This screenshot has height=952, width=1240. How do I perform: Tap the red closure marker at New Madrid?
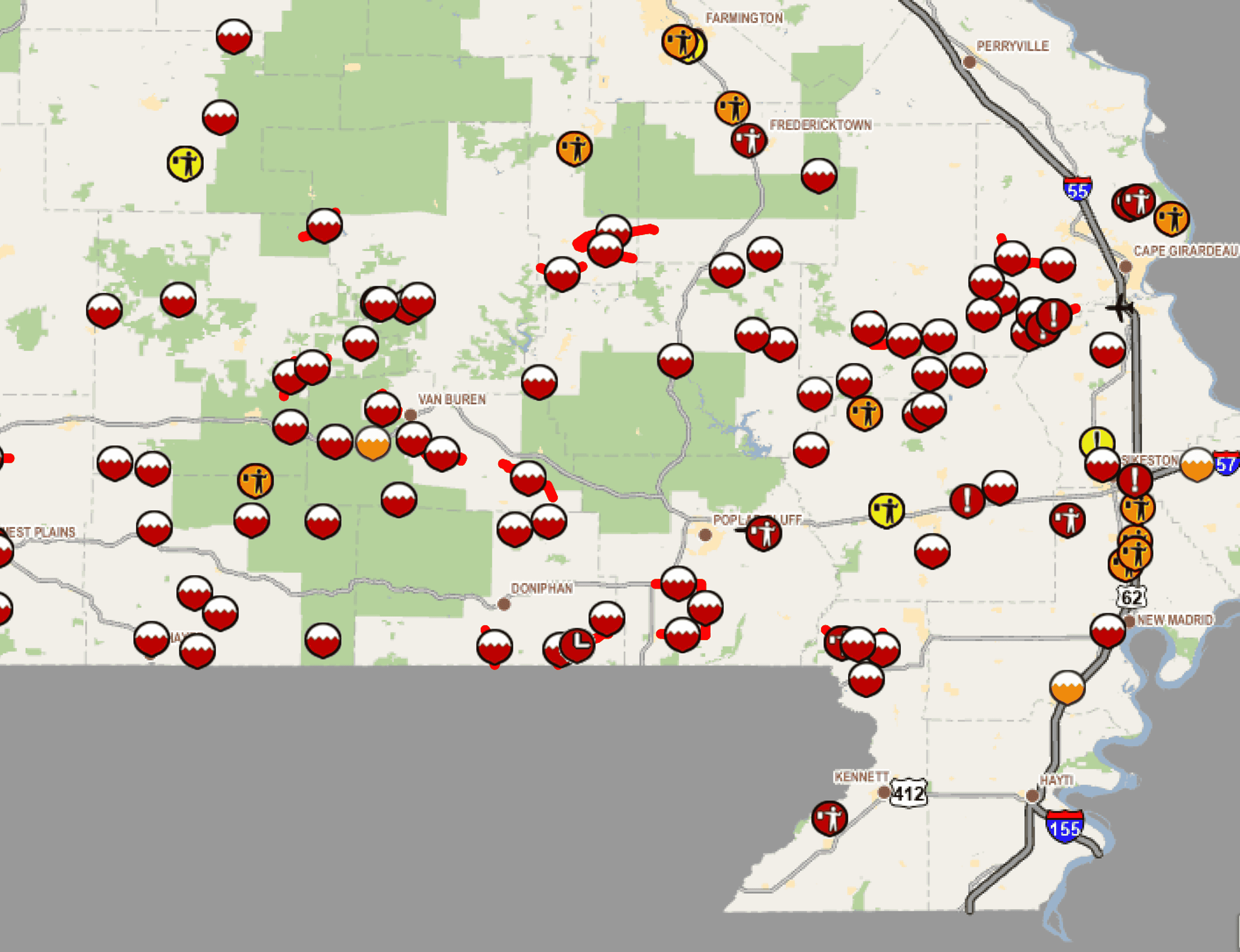pos(1108,630)
